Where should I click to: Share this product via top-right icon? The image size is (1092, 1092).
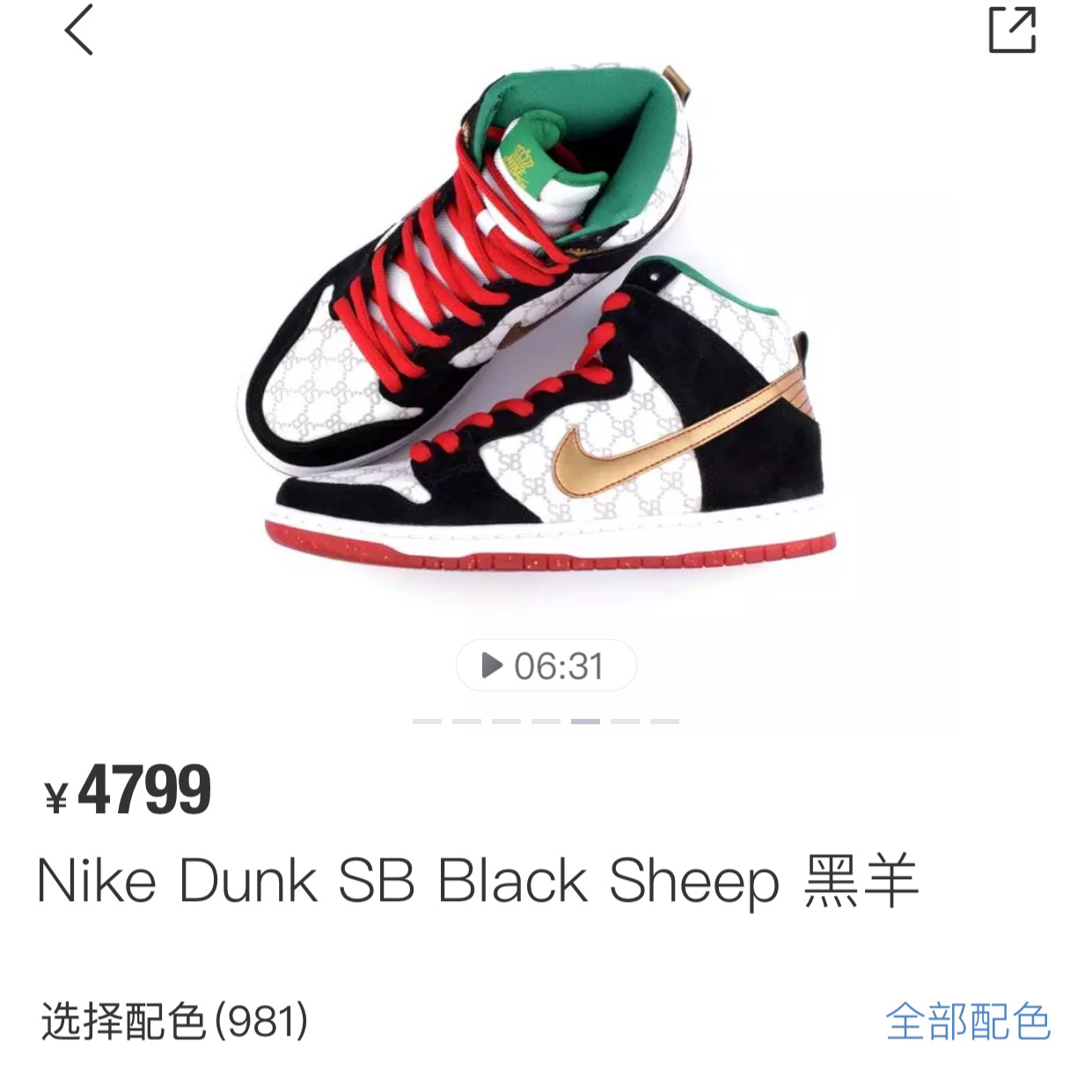(x=1012, y=31)
